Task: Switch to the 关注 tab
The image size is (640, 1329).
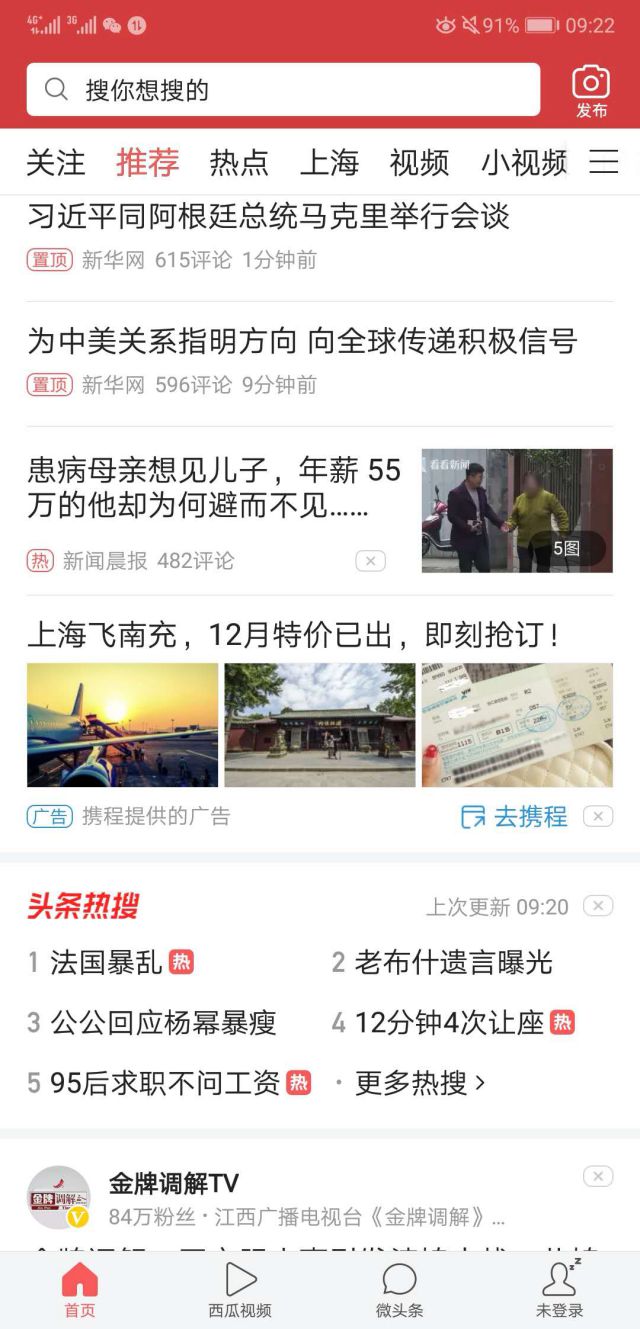Action: [x=56, y=162]
